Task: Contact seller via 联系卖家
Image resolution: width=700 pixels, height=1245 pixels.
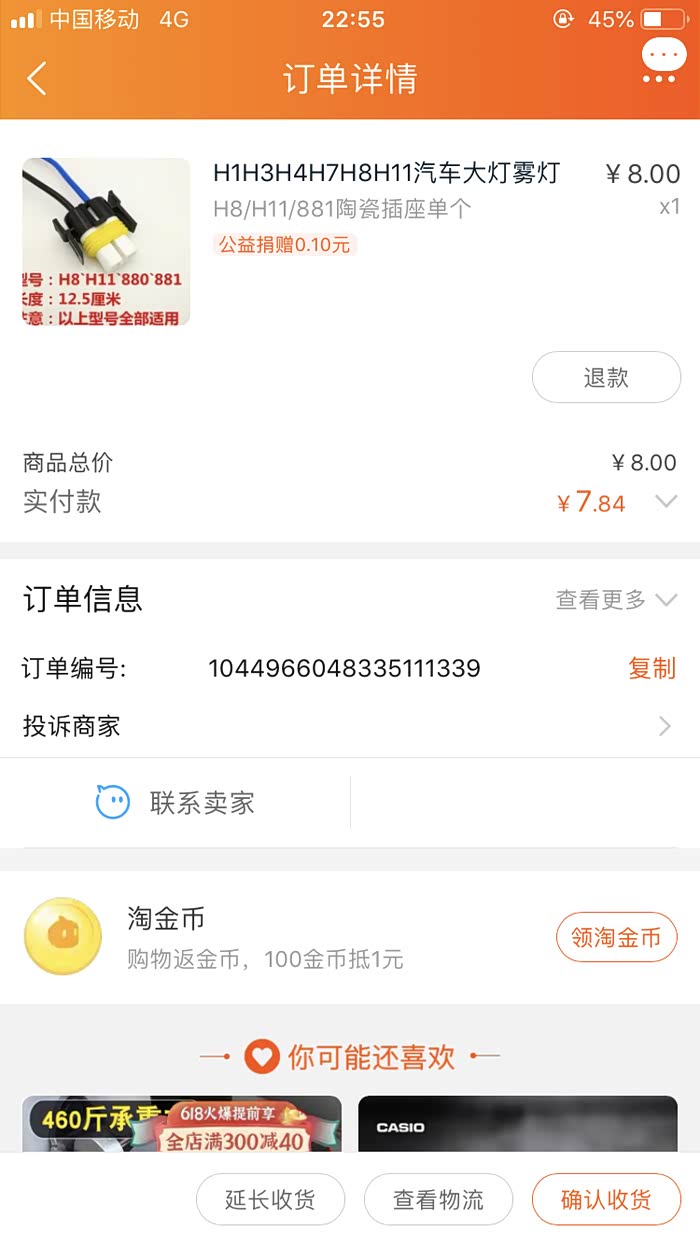Action: (x=176, y=802)
